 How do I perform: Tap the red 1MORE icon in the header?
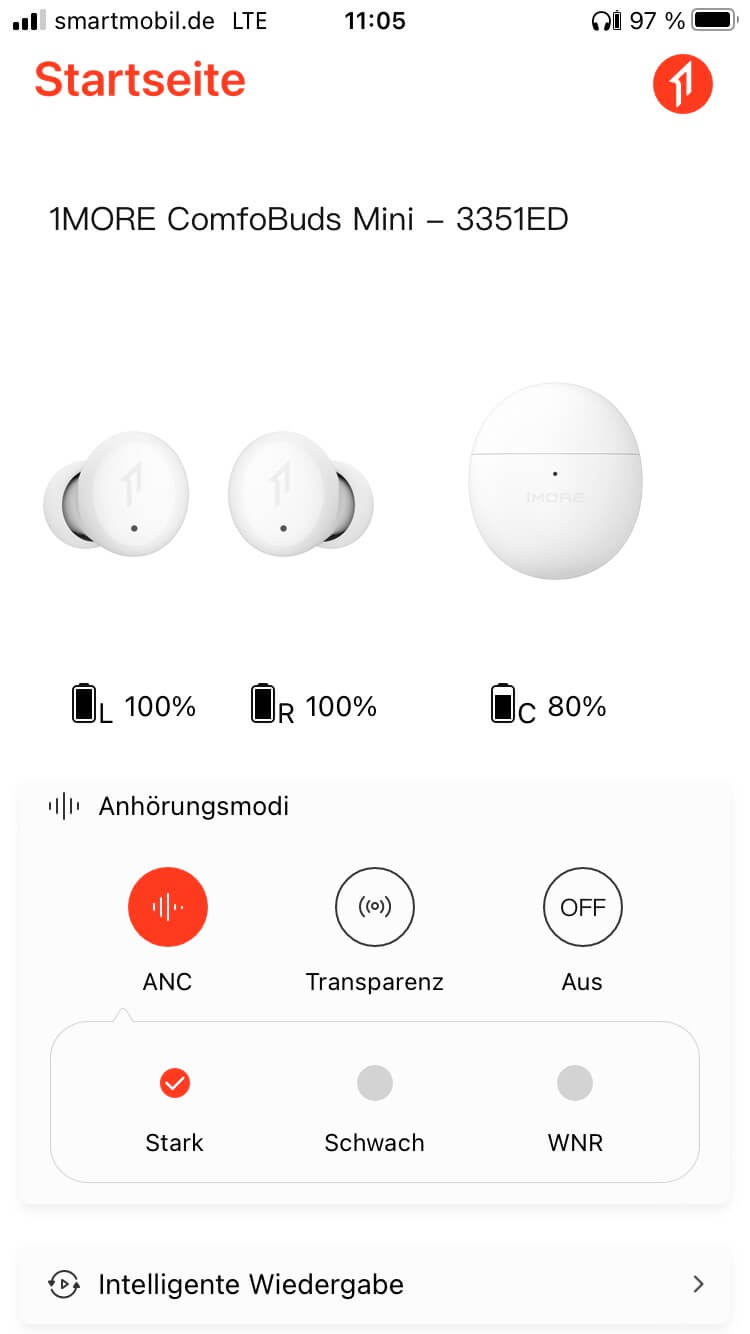(682, 84)
